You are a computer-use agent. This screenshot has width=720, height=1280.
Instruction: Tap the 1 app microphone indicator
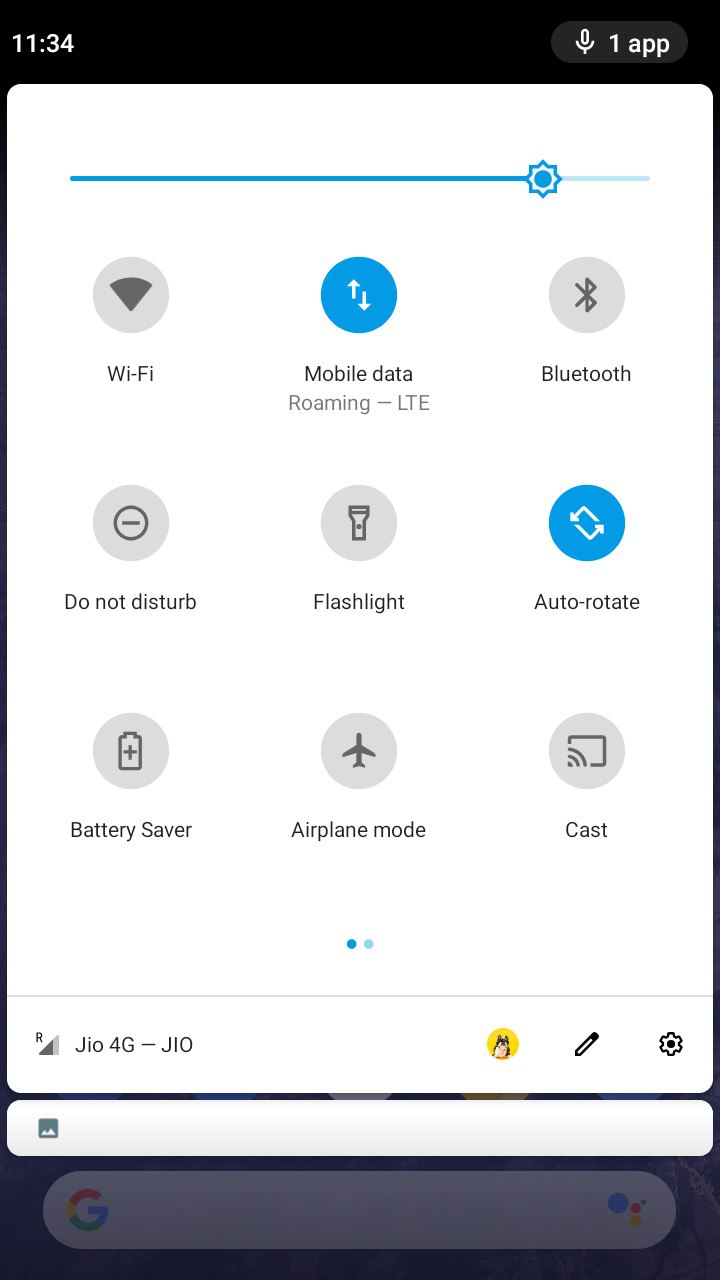pos(620,43)
